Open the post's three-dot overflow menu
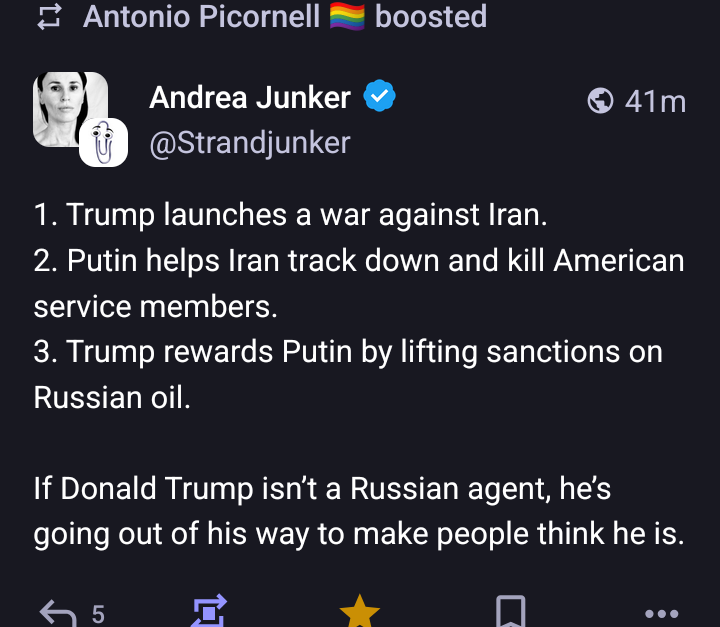 (x=661, y=613)
